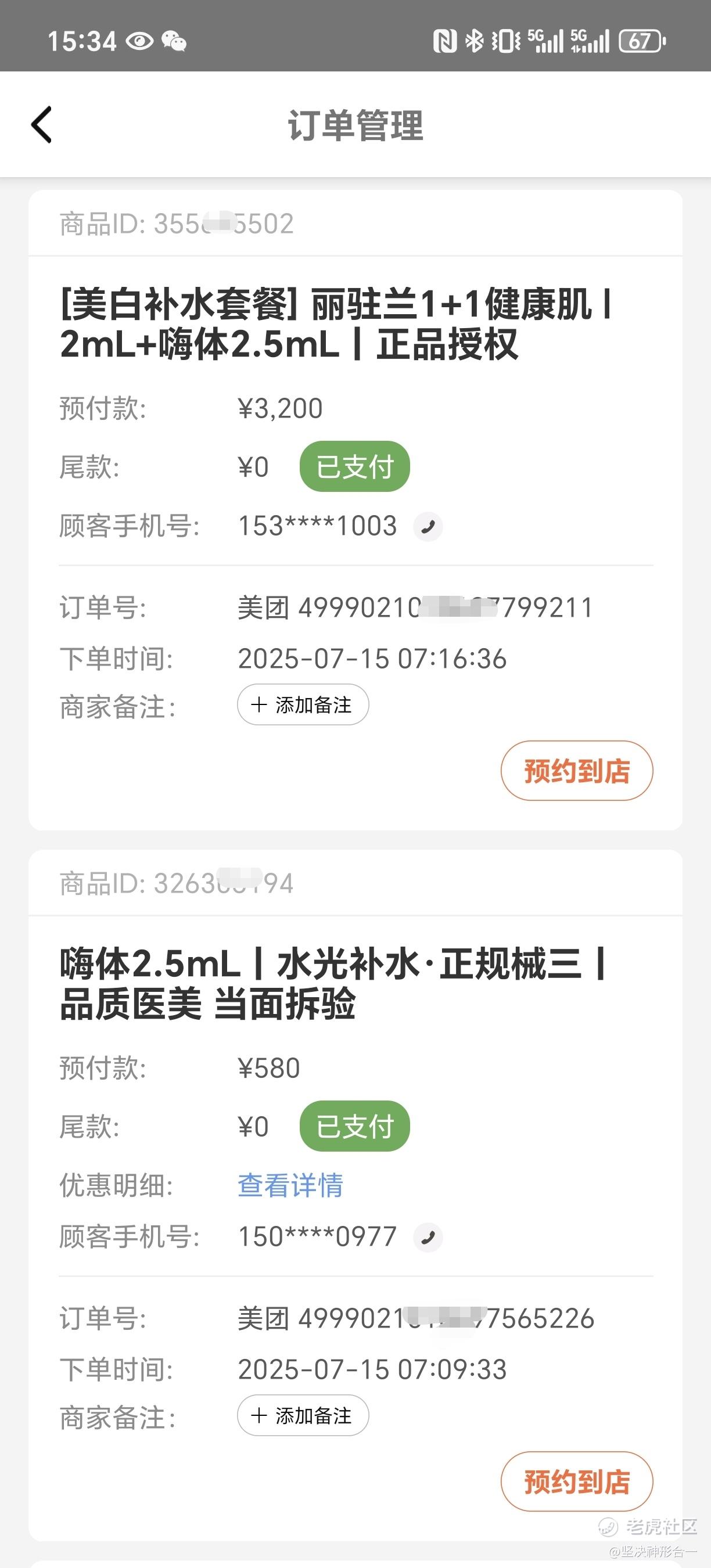Image resolution: width=711 pixels, height=1568 pixels.
Task: Open 查看详情 discount details link
Action: 290,1185
